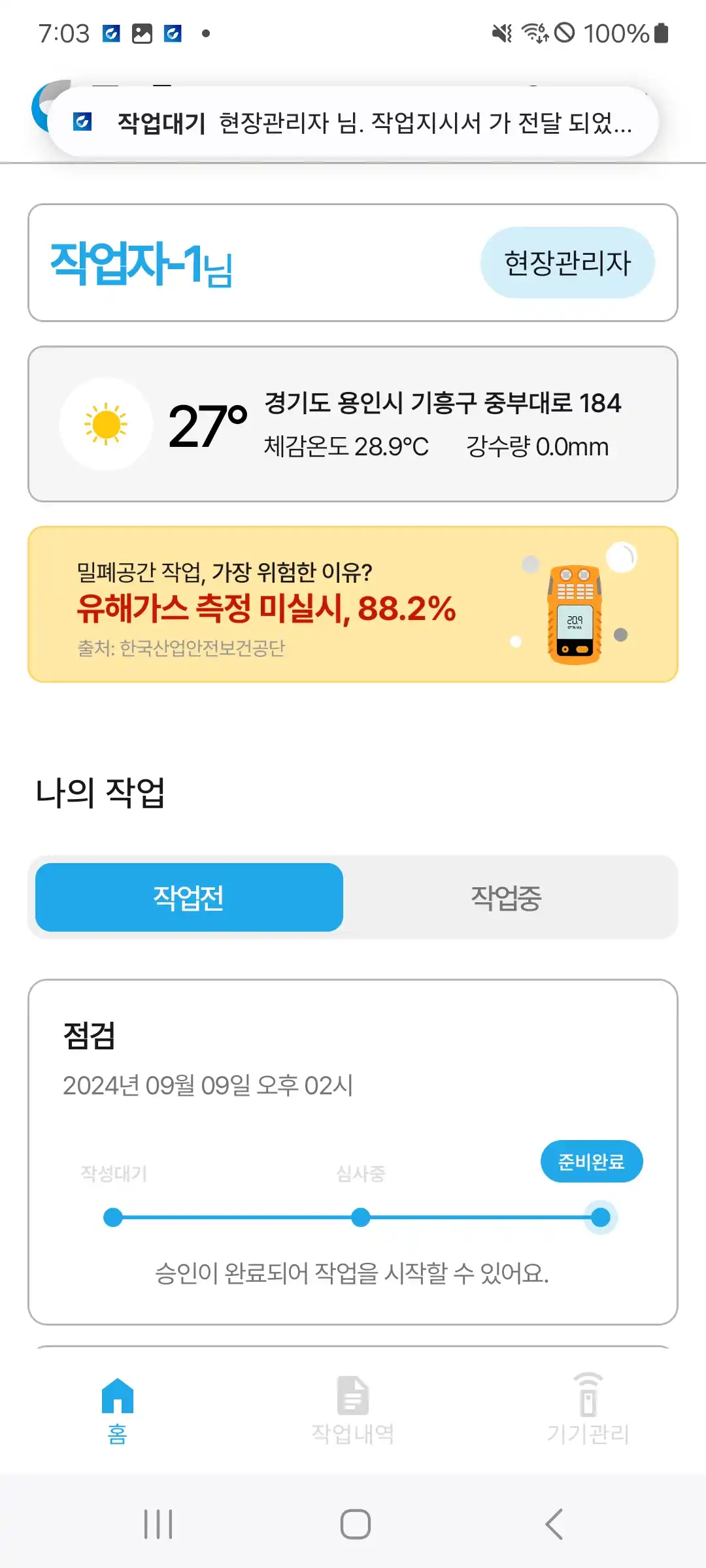
Task: Show recent apps from the navigation bar
Action: pos(158,1524)
